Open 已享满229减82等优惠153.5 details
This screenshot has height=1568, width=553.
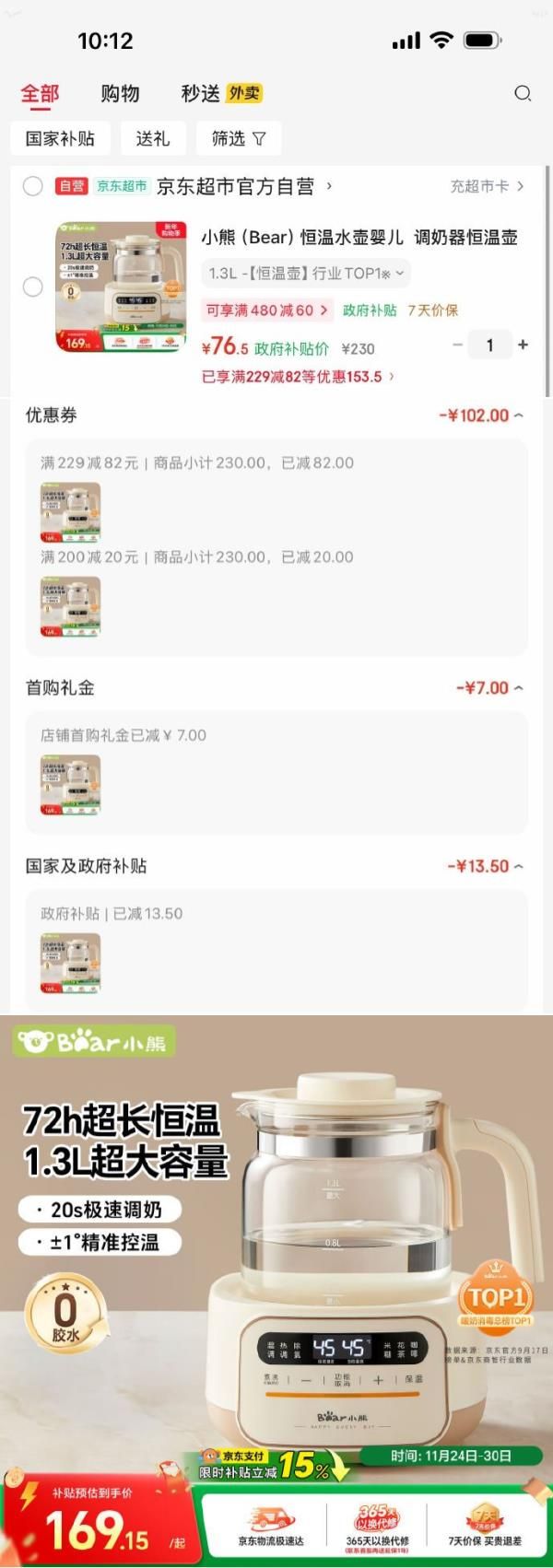[298, 376]
